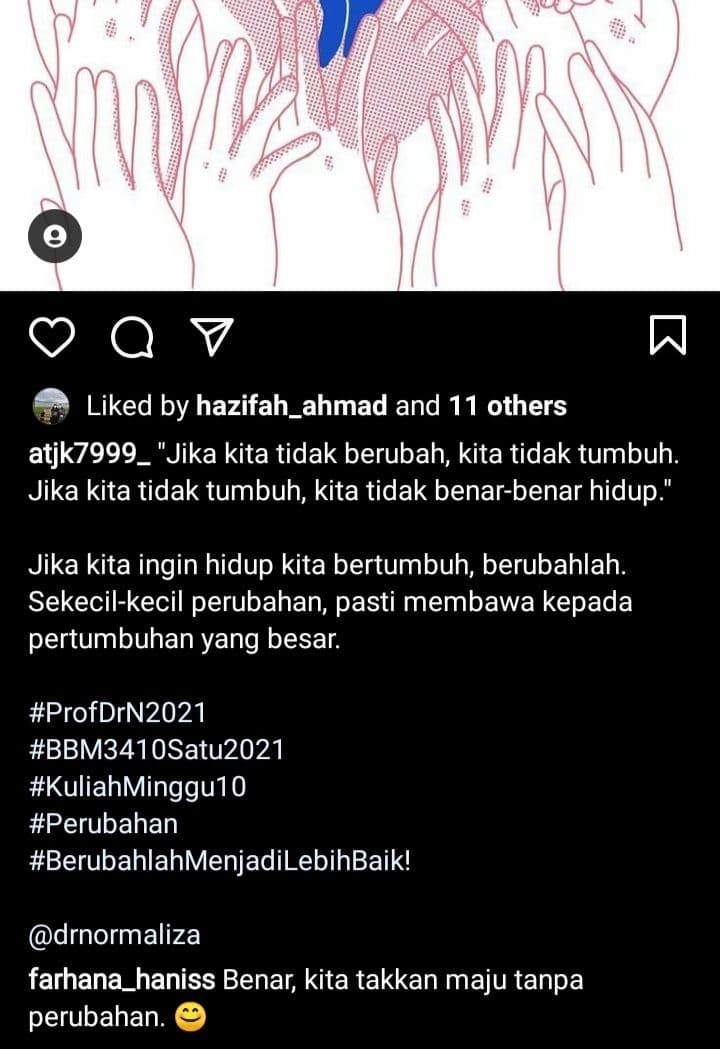Viewport: 720px width, 1049px height.
Task: Open the #BBM3410Satu2021 hashtag
Action: click(157, 750)
